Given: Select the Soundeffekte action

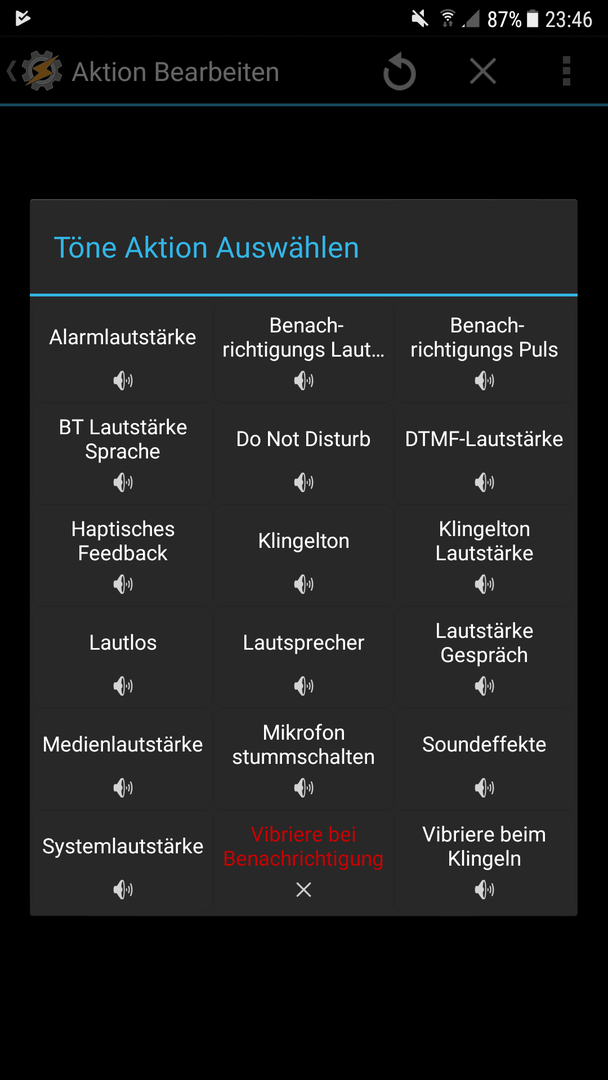Looking at the screenshot, I should pos(484,758).
